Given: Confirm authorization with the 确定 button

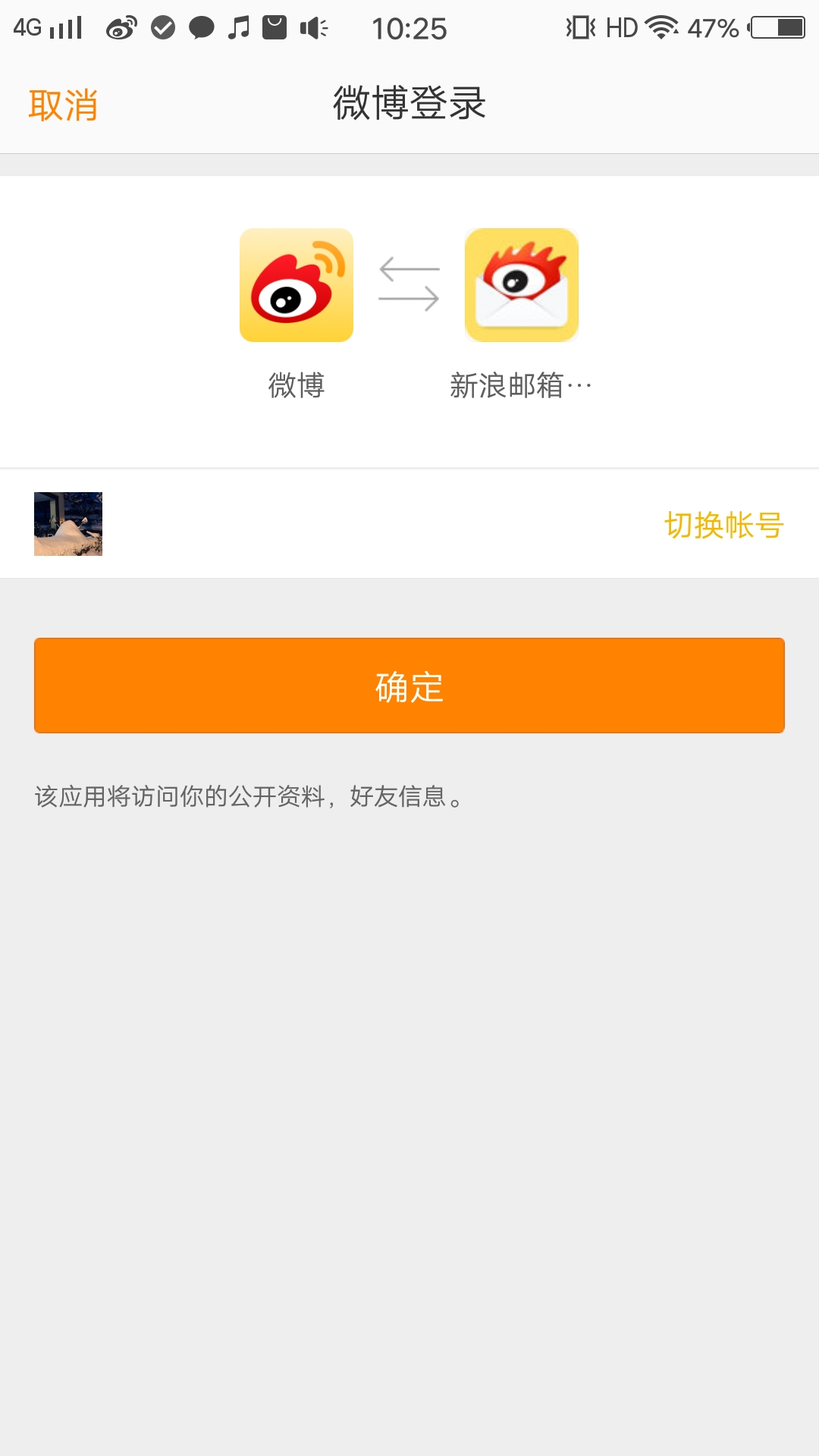Looking at the screenshot, I should (x=409, y=686).
